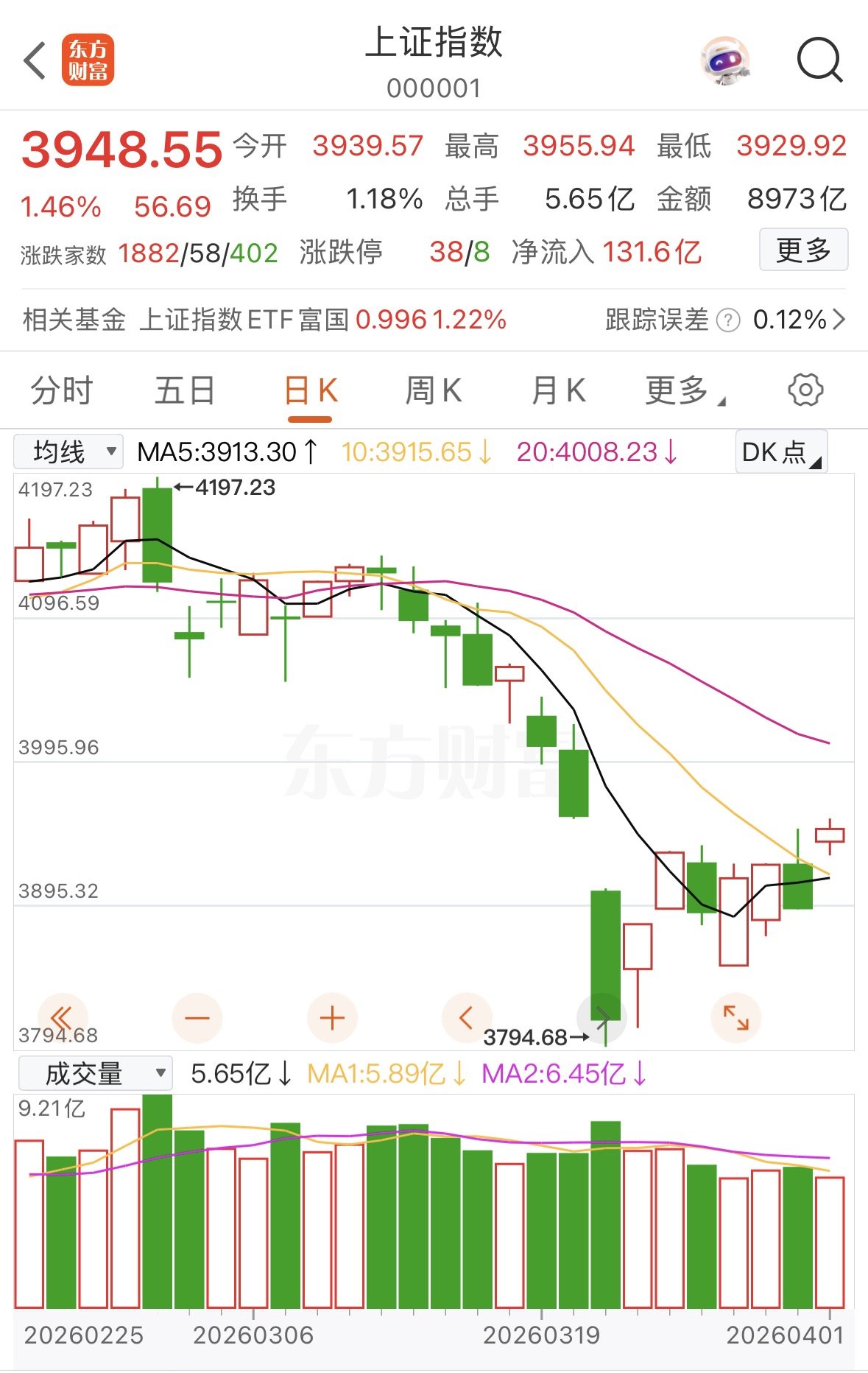Zoom in the K-line chart

[x=332, y=1018]
